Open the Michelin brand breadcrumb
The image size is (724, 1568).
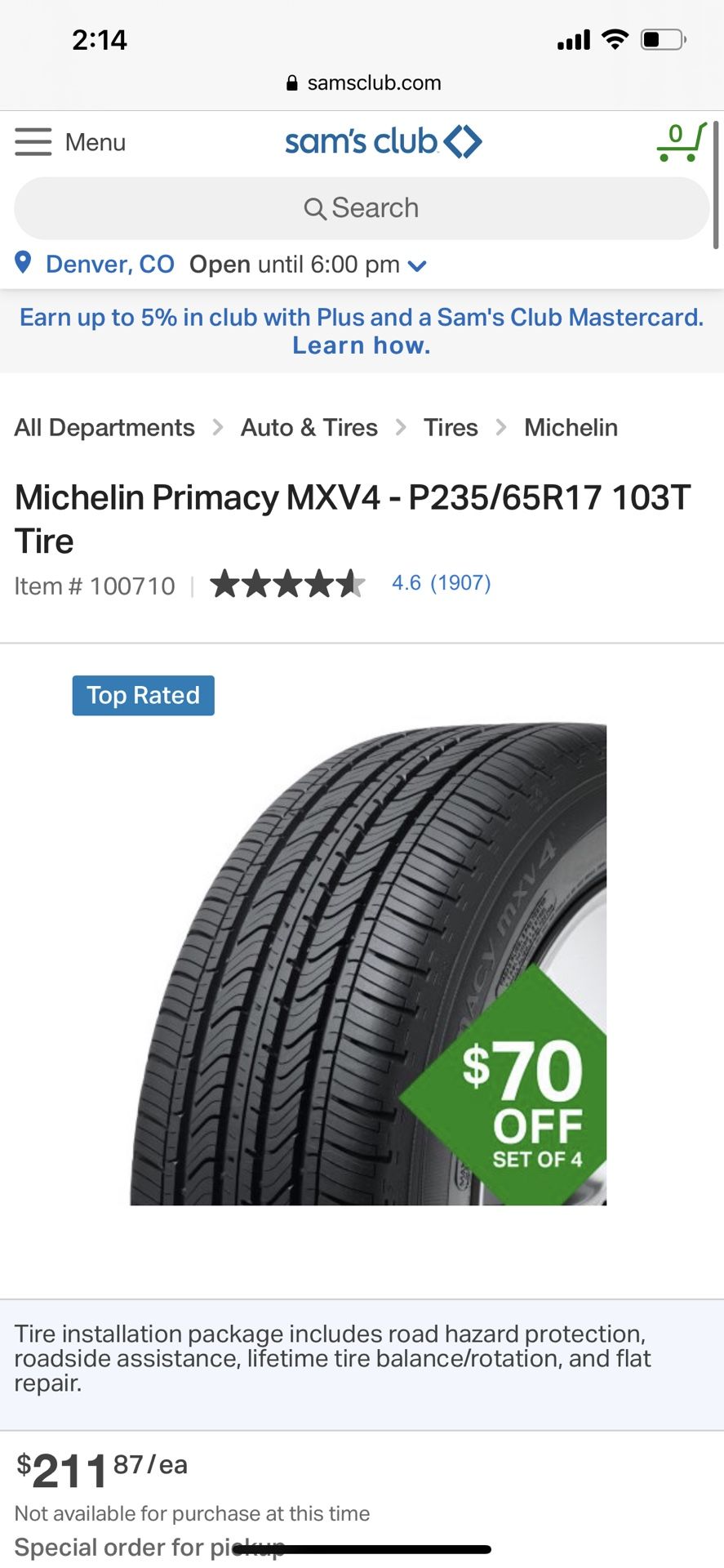click(x=571, y=427)
